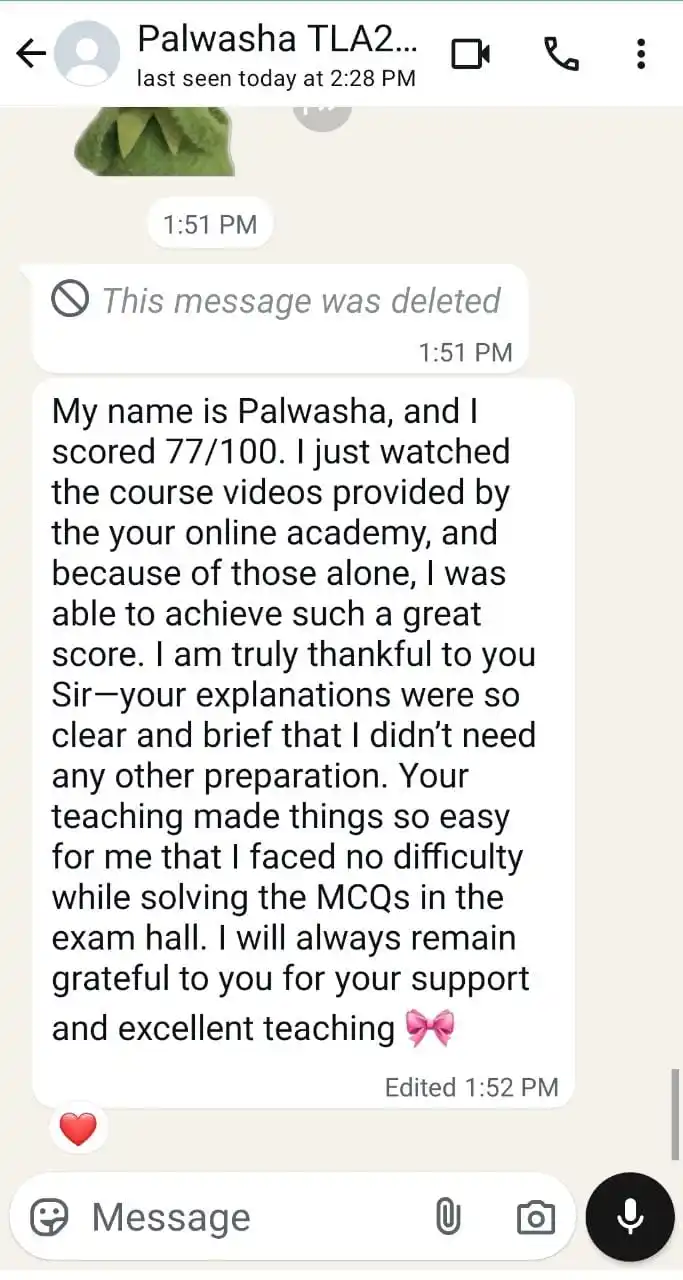Open the overflow menu
This screenshot has width=683, height=1280.
(x=641, y=53)
